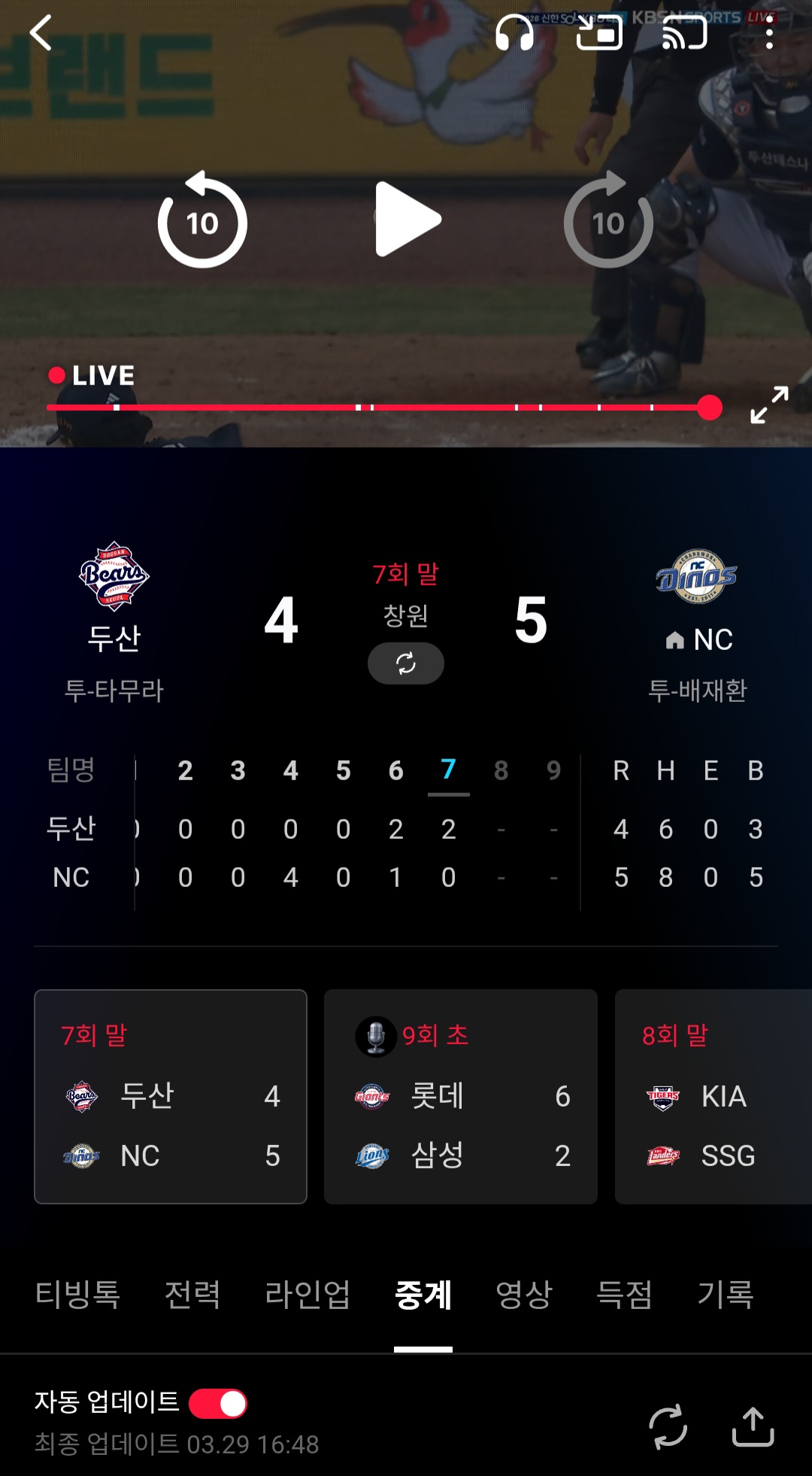This screenshot has width=812, height=1476.
Task: Refresh the score under 창원
Action: [406, 664]
